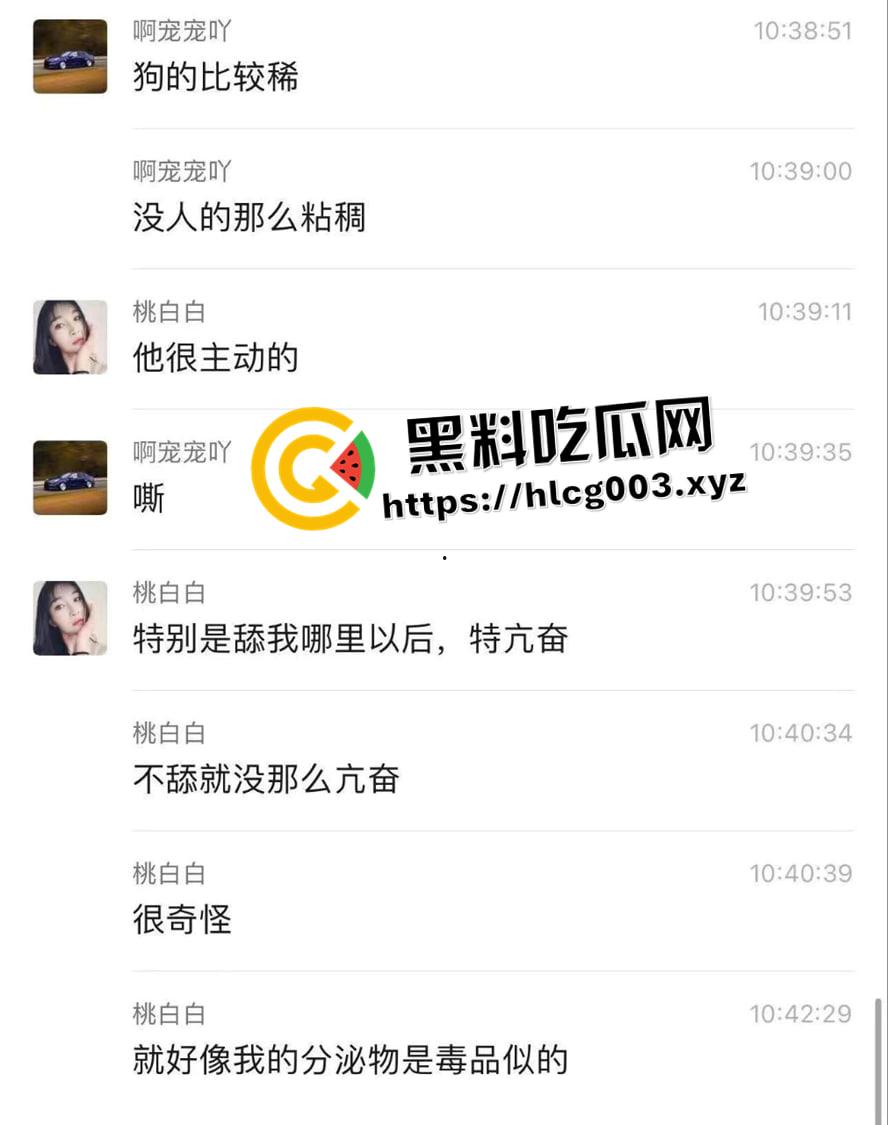Open 桃白白's avatar next to 特亢奋 message
Image resolution: width=888 pixels, height=1125 pixels.
(69, 617)
